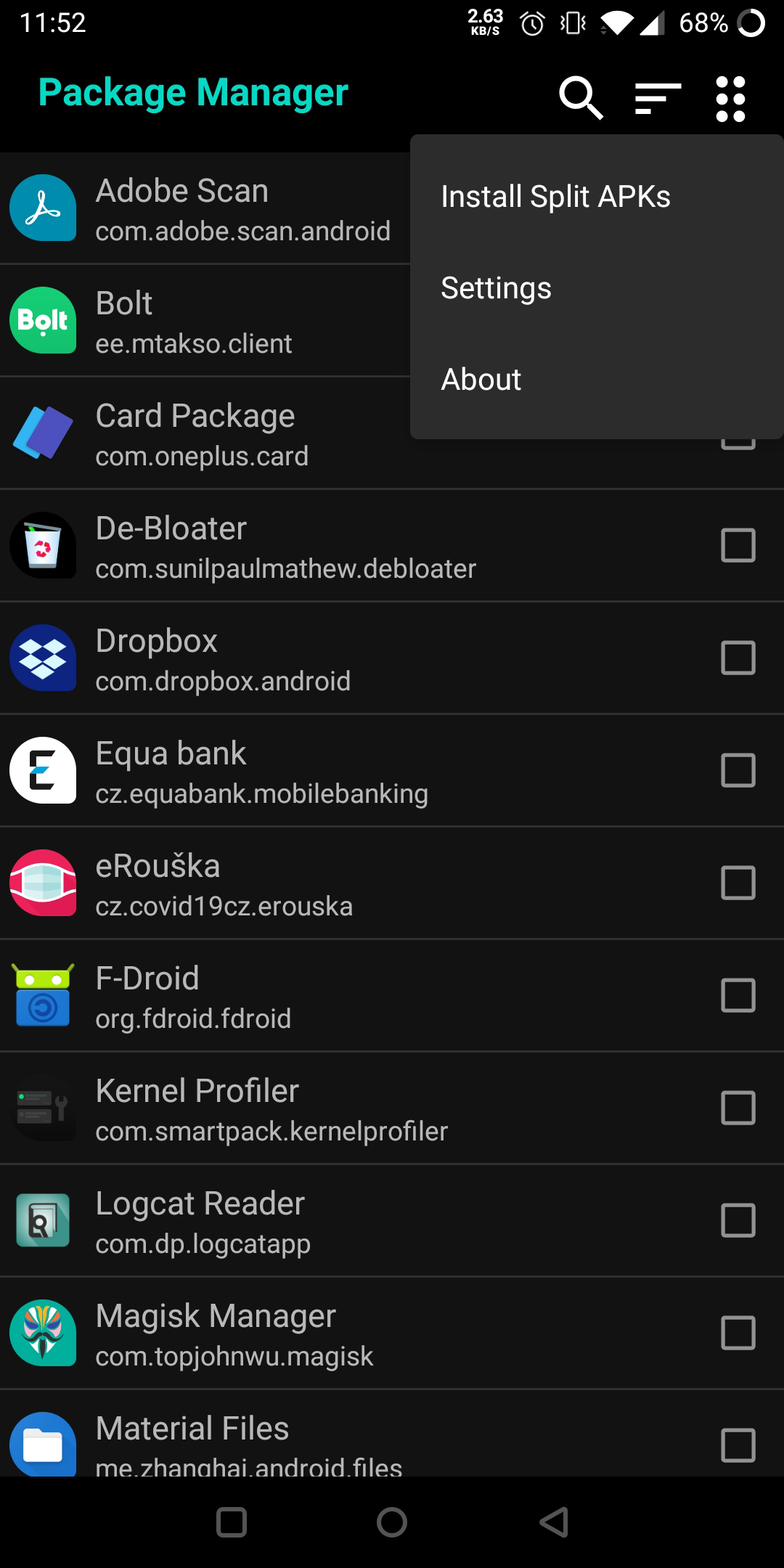
Task: Tick the F-Droid checkbox
Action: (x=738, y=995)
